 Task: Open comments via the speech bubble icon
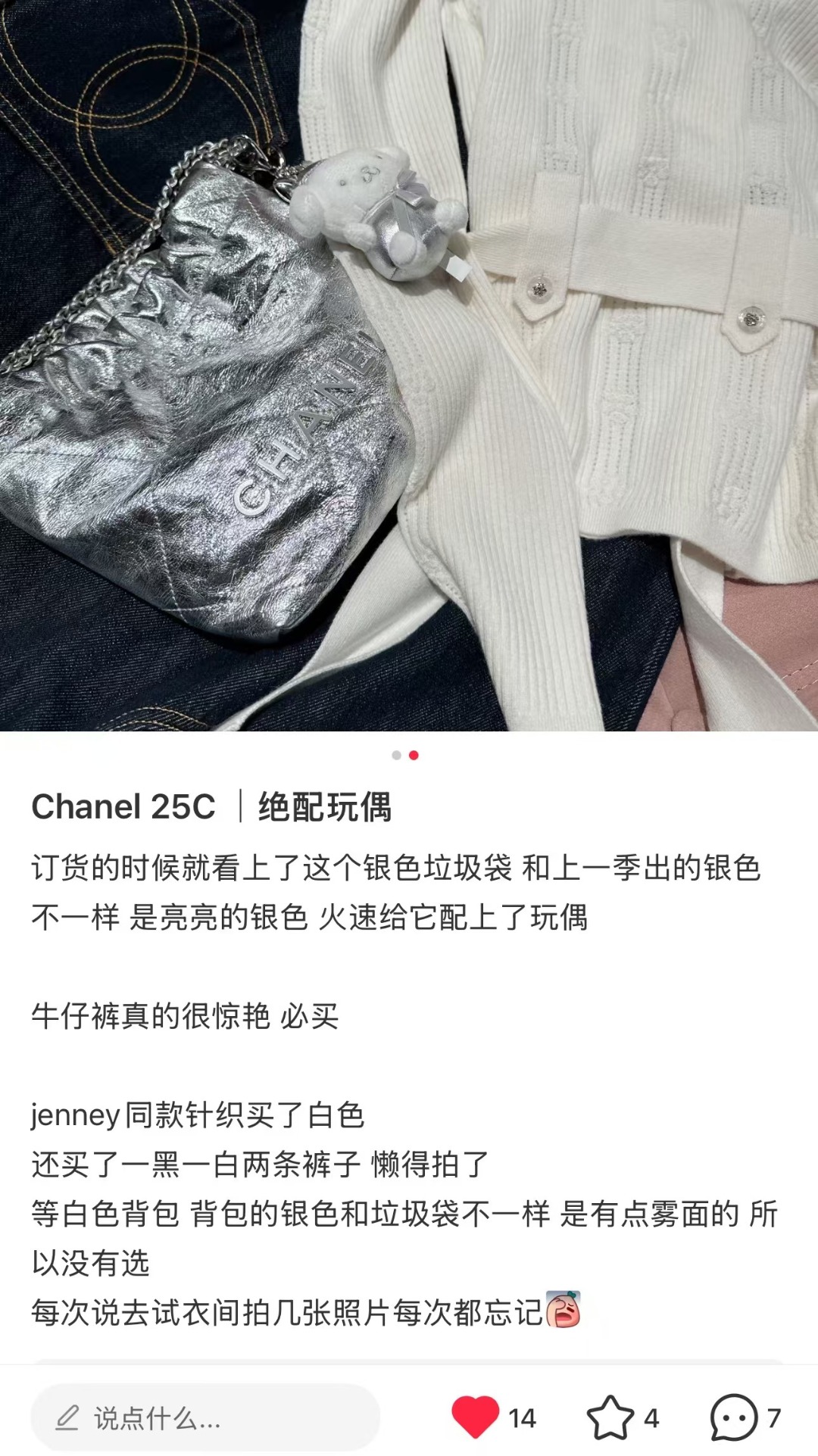tap(734, 1417)
